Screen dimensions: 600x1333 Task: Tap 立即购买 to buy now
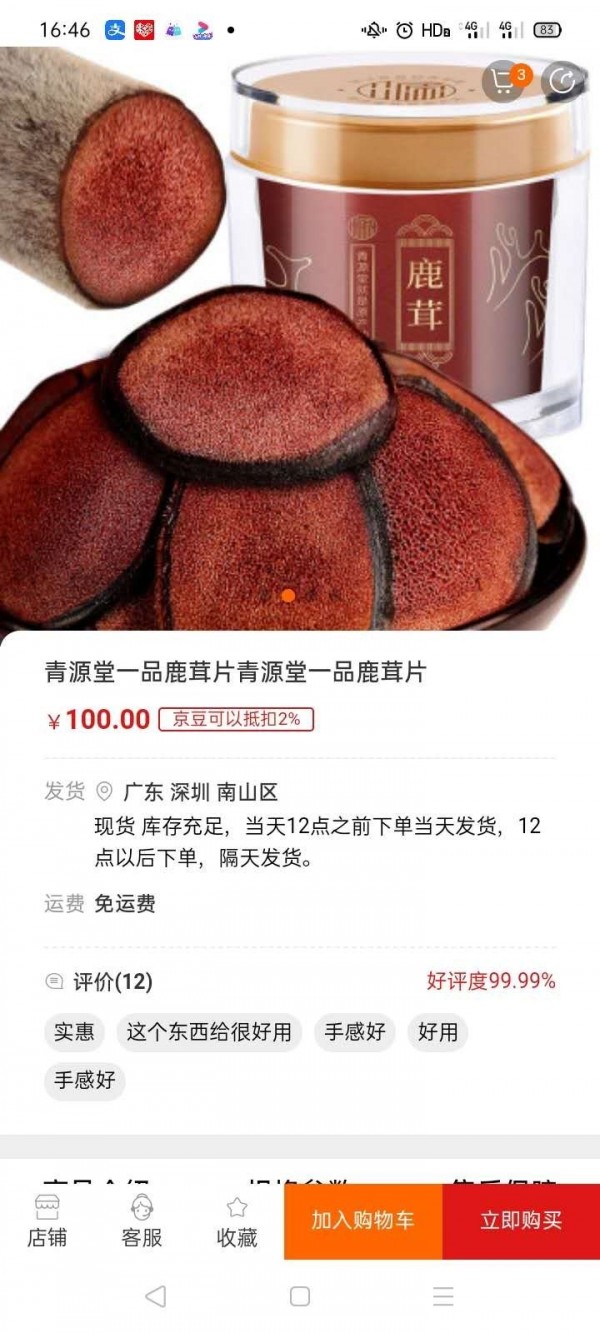tap(521, 1221)
